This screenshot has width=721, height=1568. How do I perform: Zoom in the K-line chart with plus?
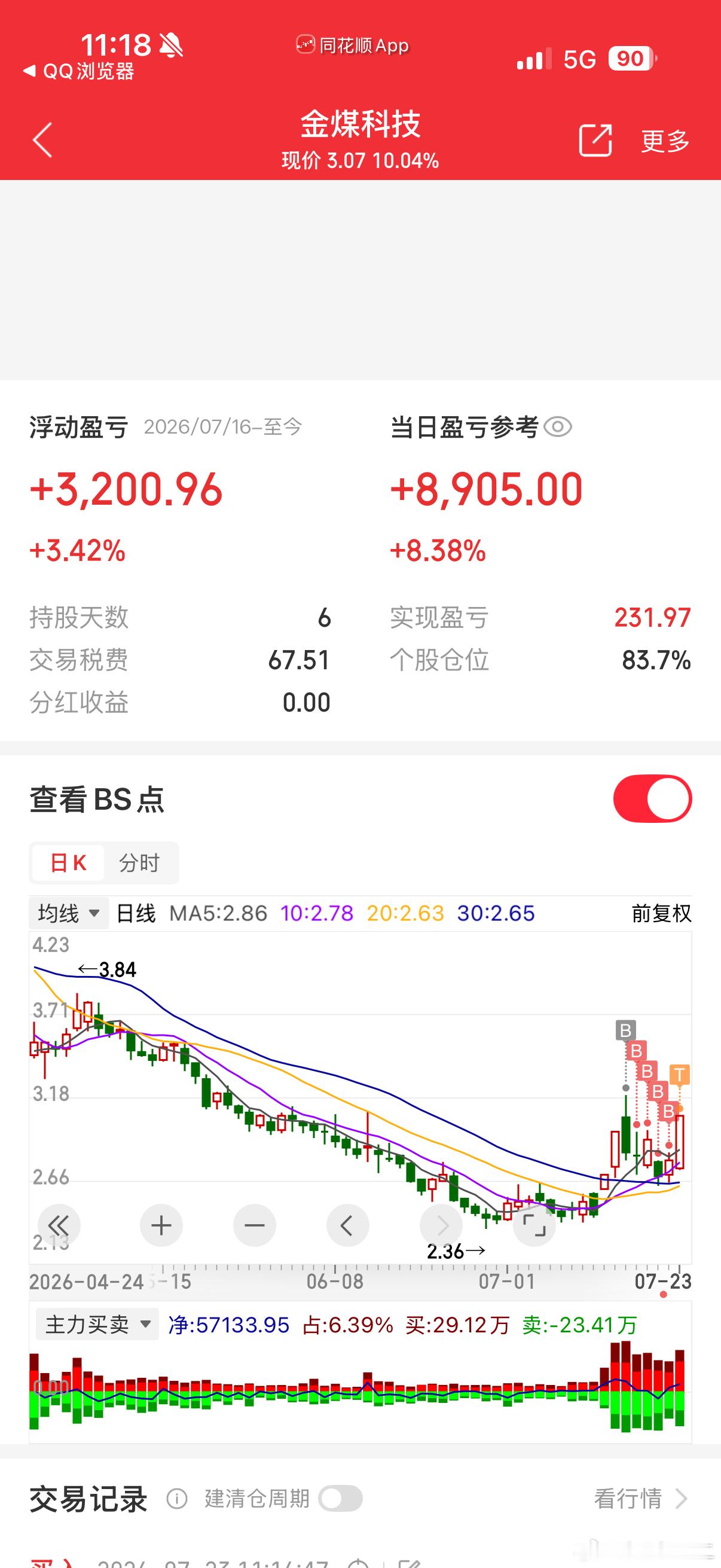161,1225
